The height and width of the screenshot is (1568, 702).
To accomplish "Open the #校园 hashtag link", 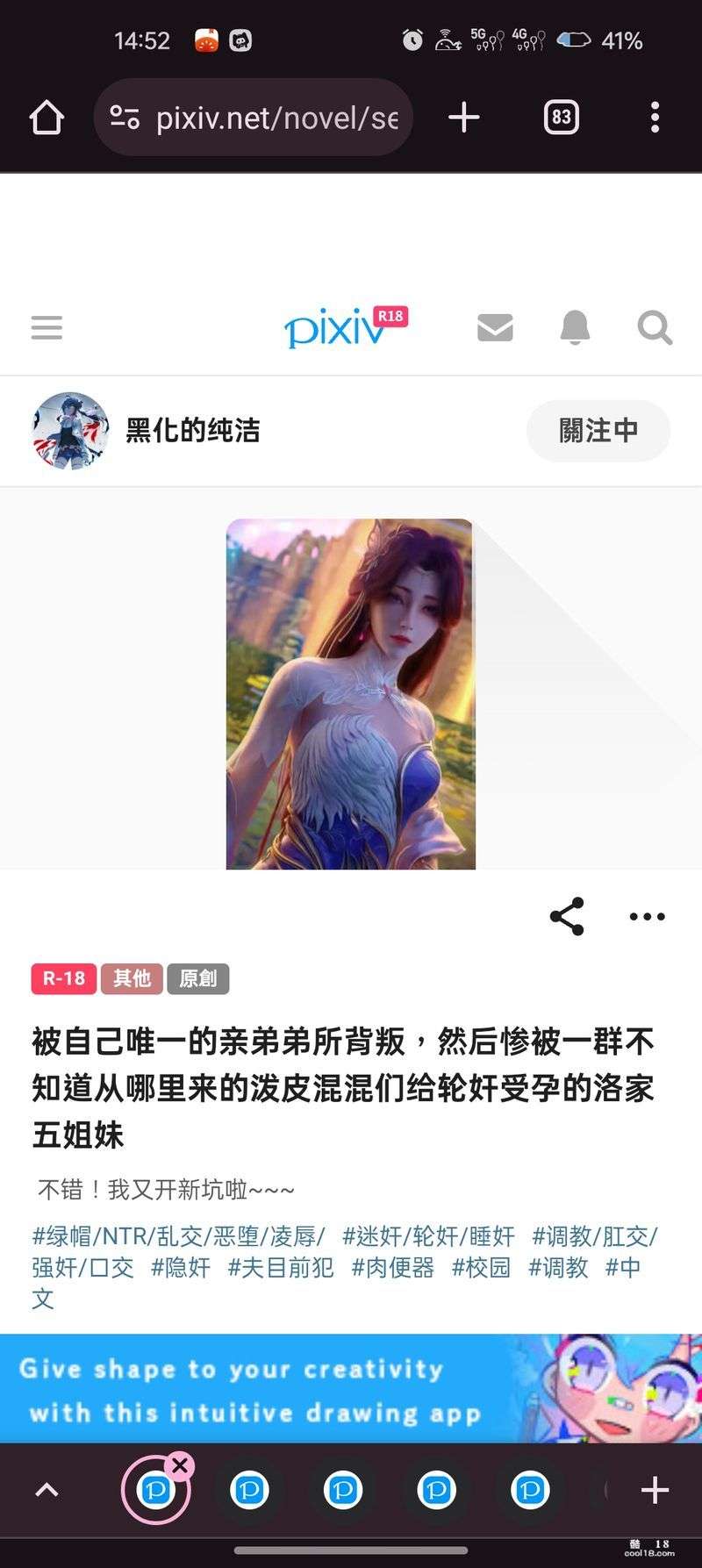I will (480, 1267).
